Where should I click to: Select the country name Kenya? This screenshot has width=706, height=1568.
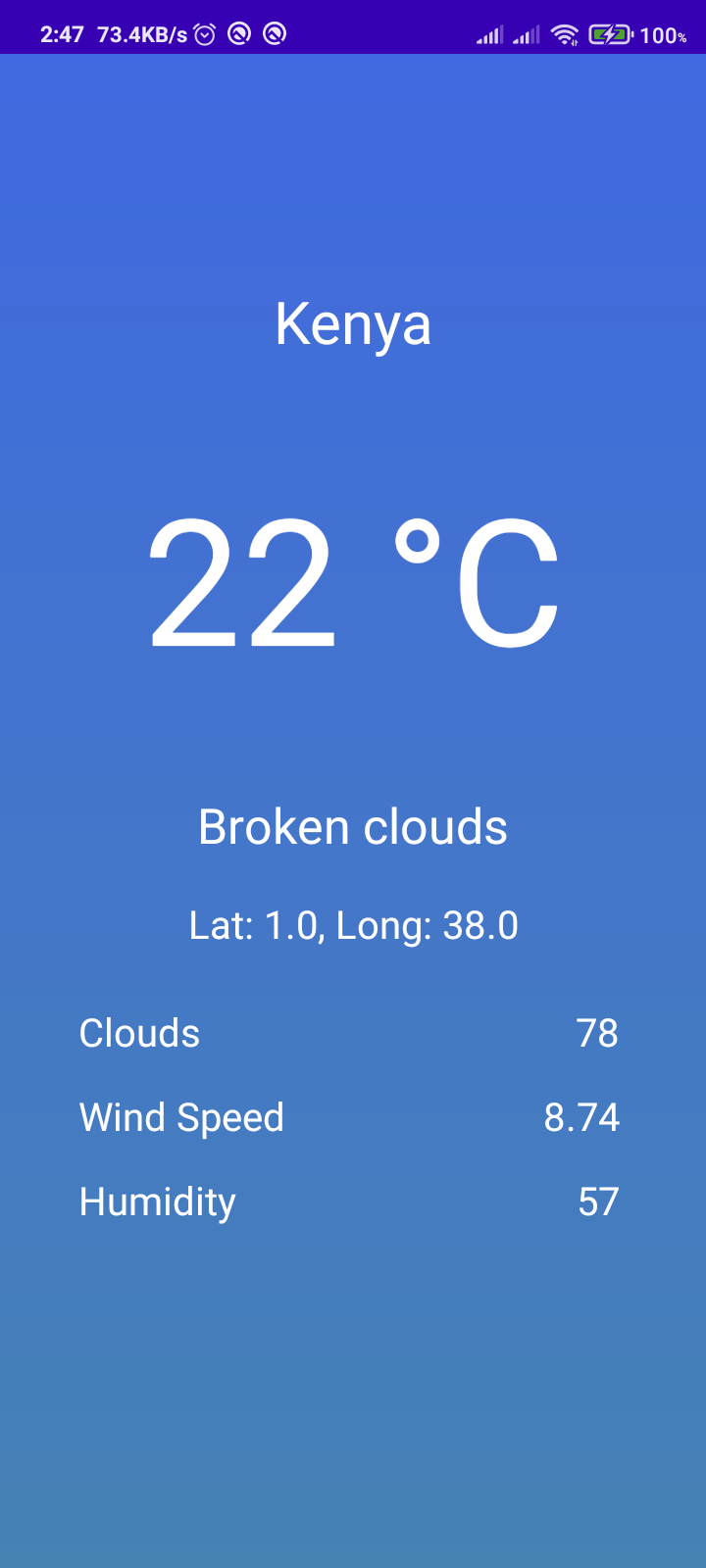point(353,325)
